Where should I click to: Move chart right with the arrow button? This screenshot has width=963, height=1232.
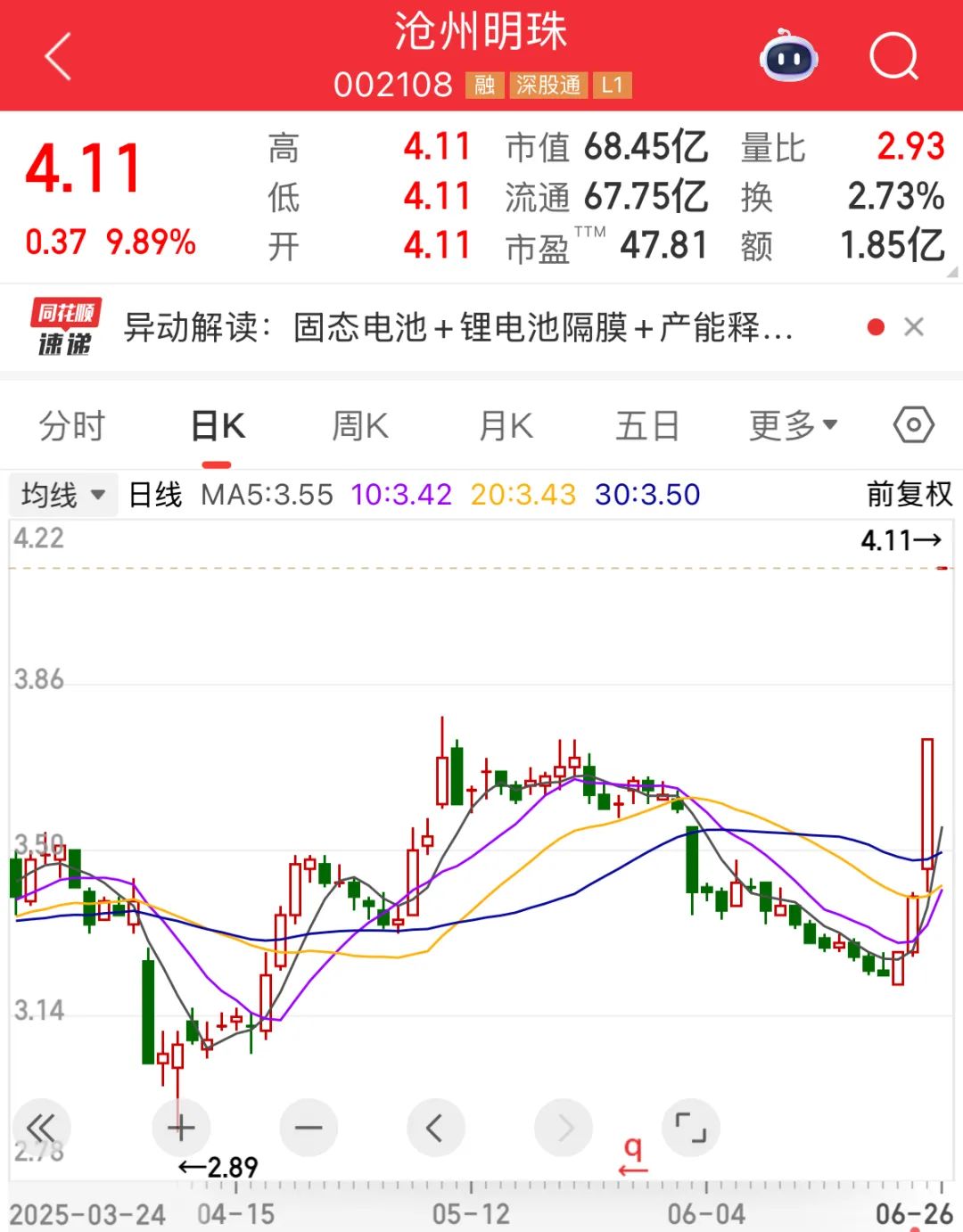[x=564, y=1128]
